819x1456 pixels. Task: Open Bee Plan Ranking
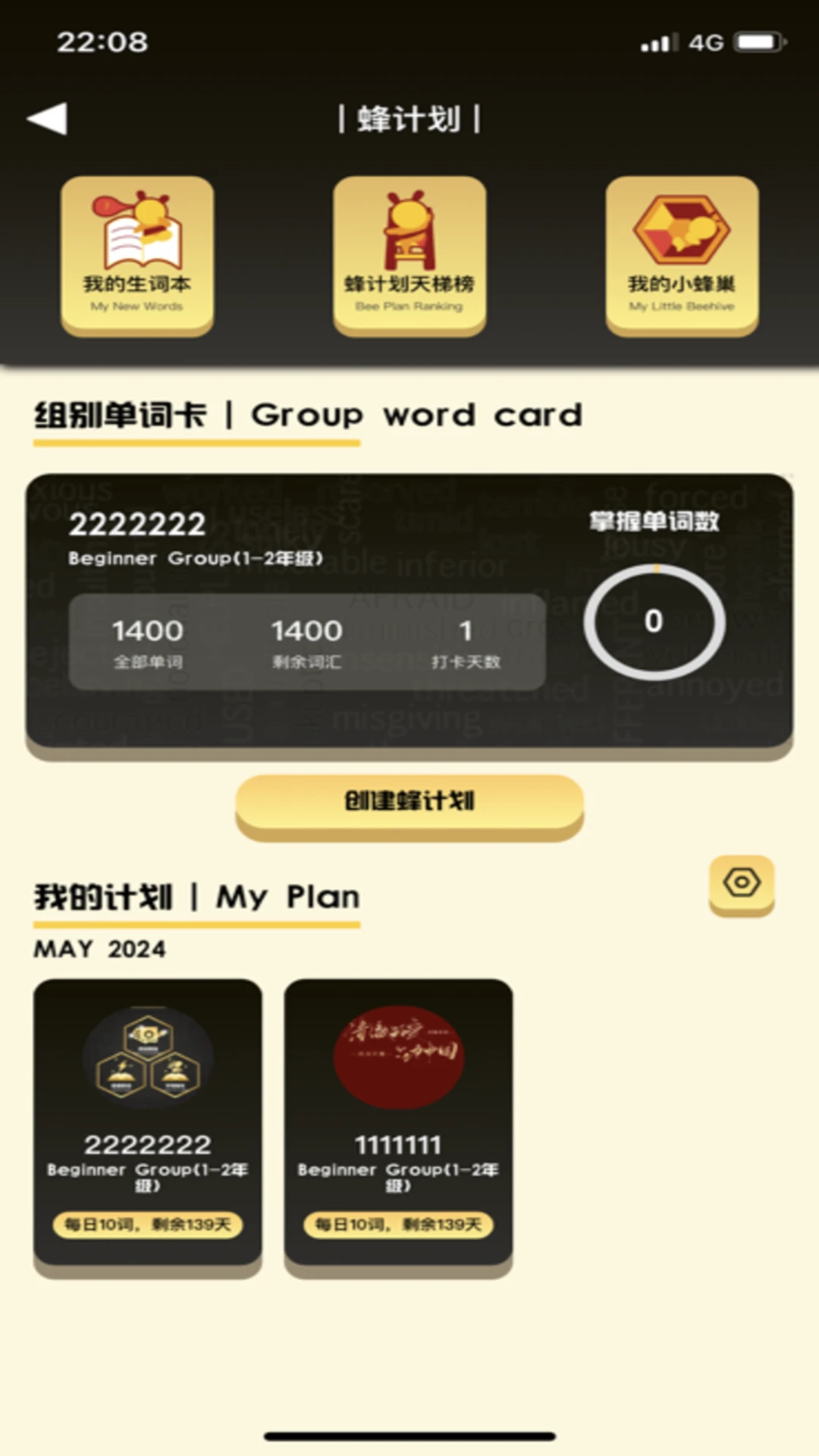409,254
